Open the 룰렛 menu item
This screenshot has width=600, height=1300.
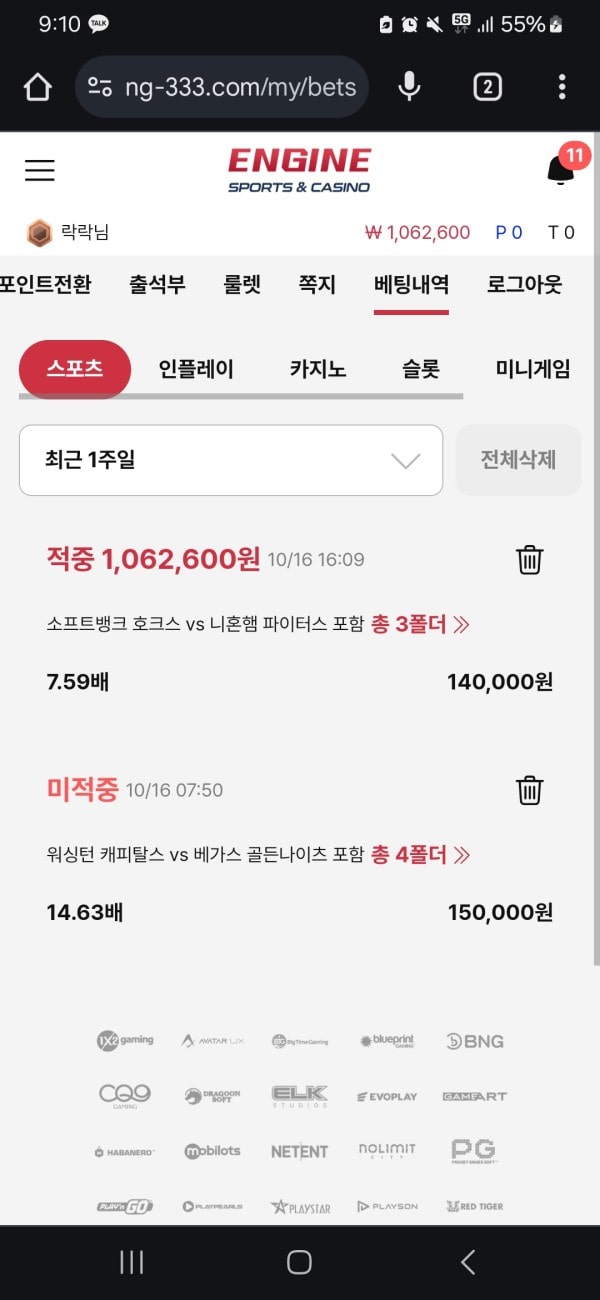(x=242, y=284)
